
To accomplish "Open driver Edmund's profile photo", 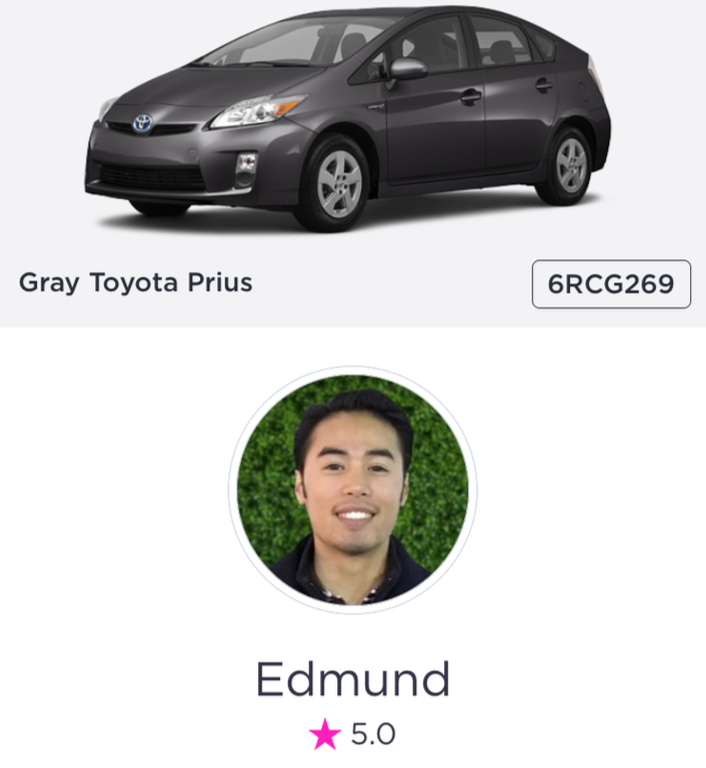I will click(352, 488).
